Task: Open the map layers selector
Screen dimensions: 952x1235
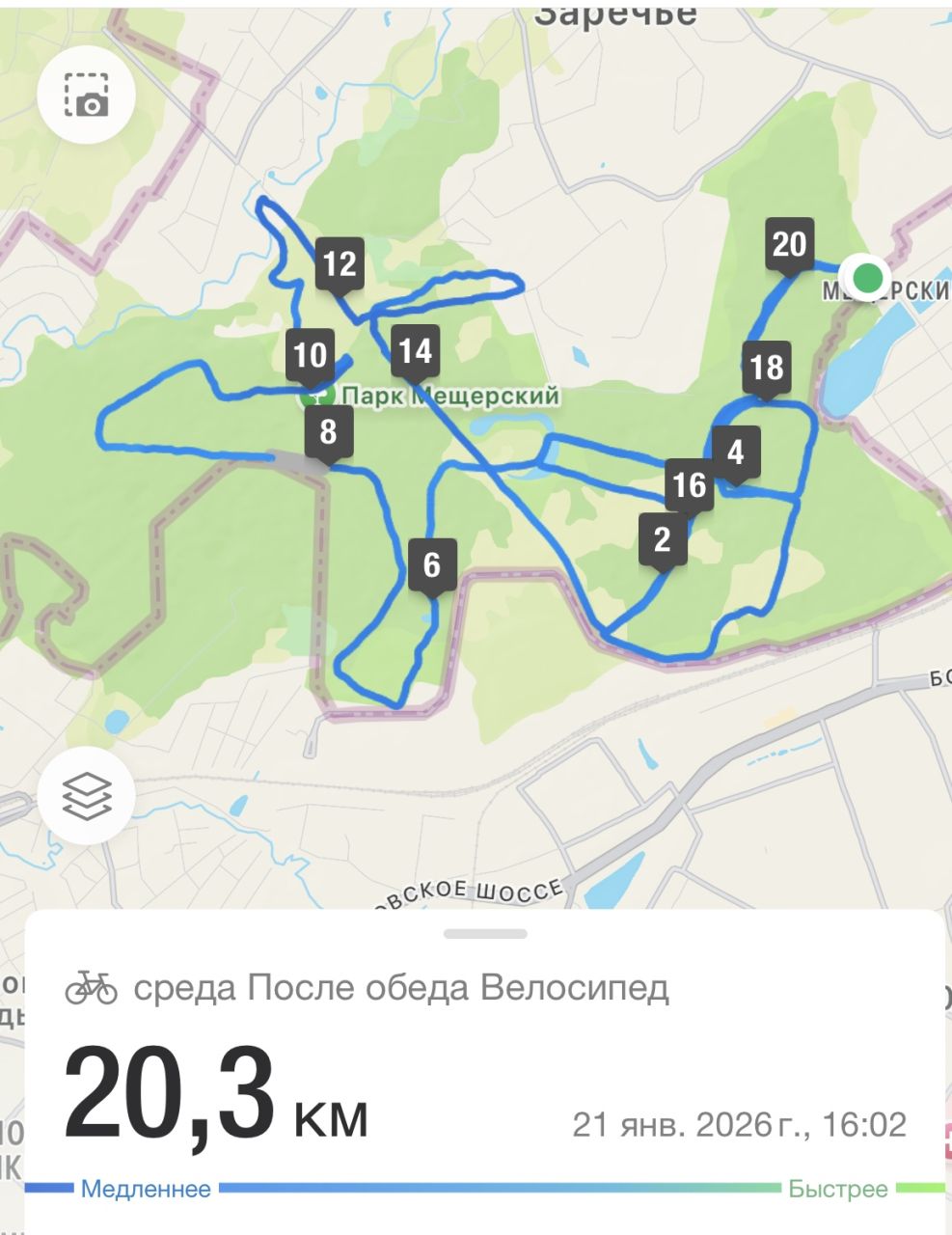Action: pos(86,796)
